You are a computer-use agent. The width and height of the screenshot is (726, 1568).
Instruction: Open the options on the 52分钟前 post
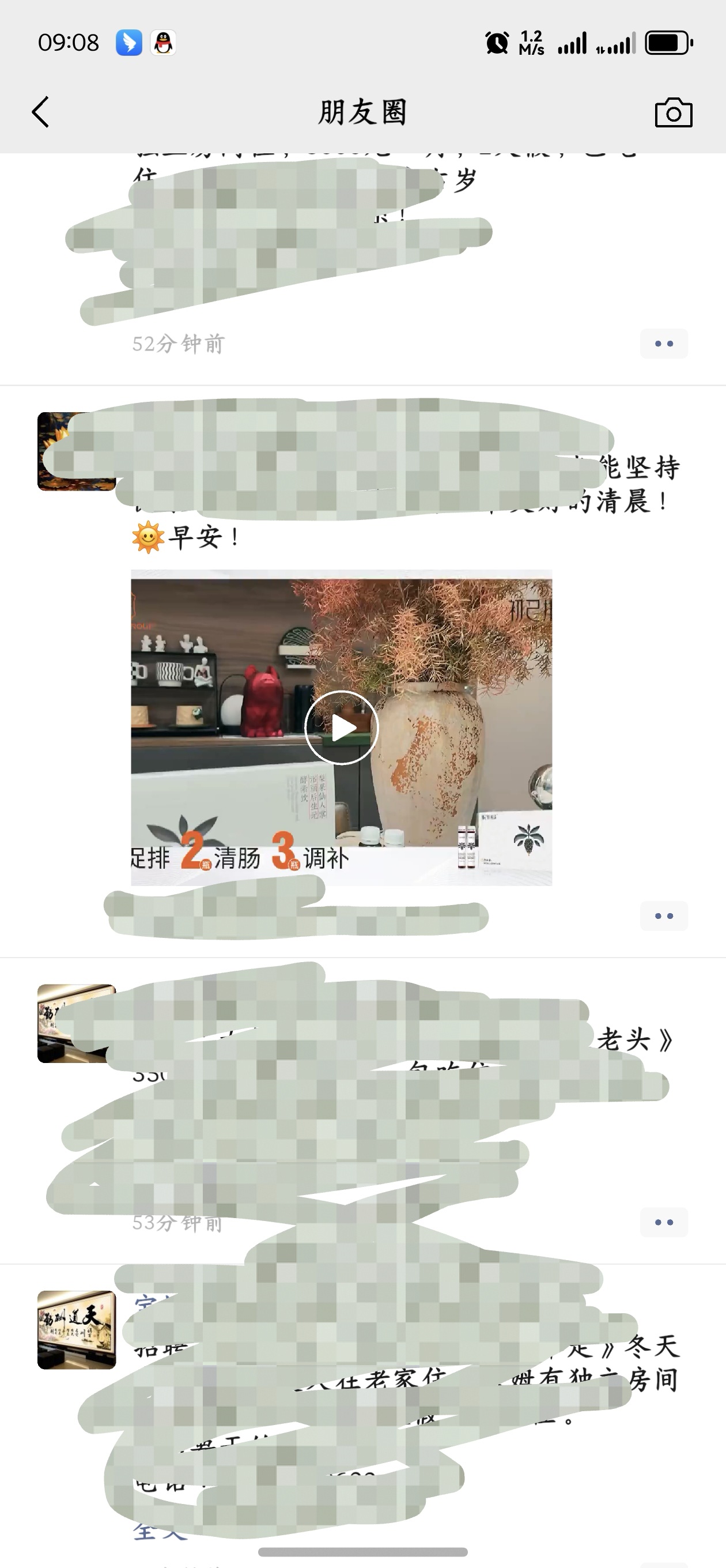pos(663,344)
